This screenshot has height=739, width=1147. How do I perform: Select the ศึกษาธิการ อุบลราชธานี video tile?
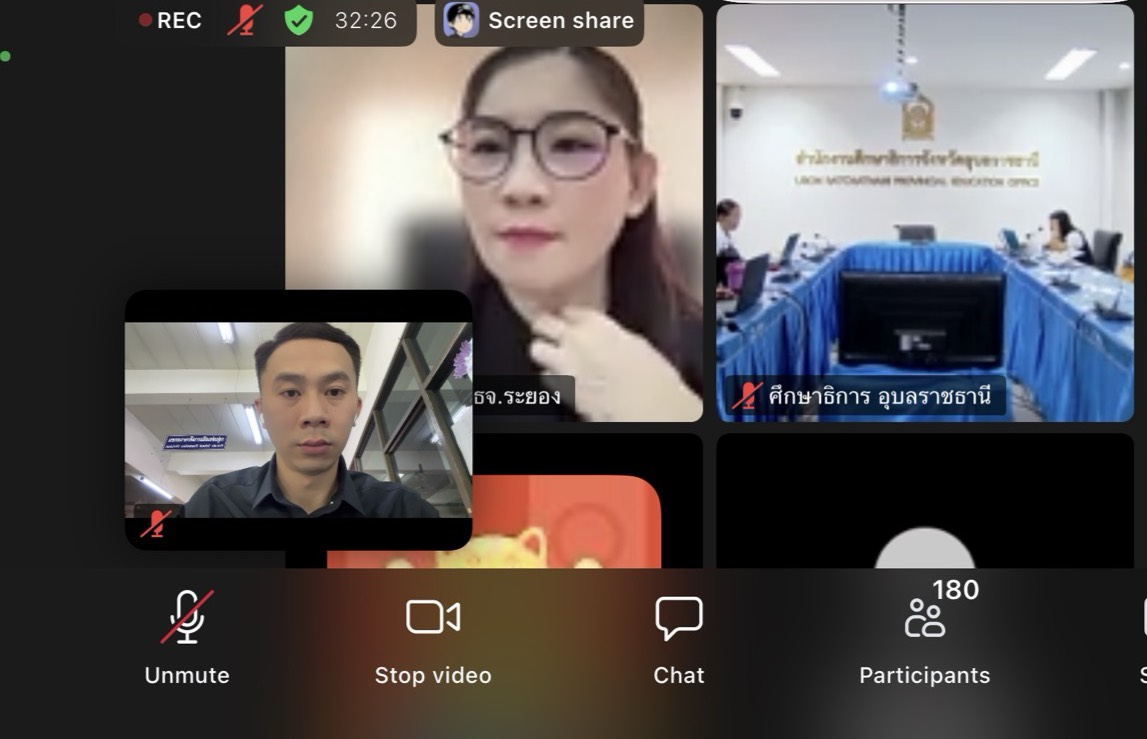(x=925, y=210)
